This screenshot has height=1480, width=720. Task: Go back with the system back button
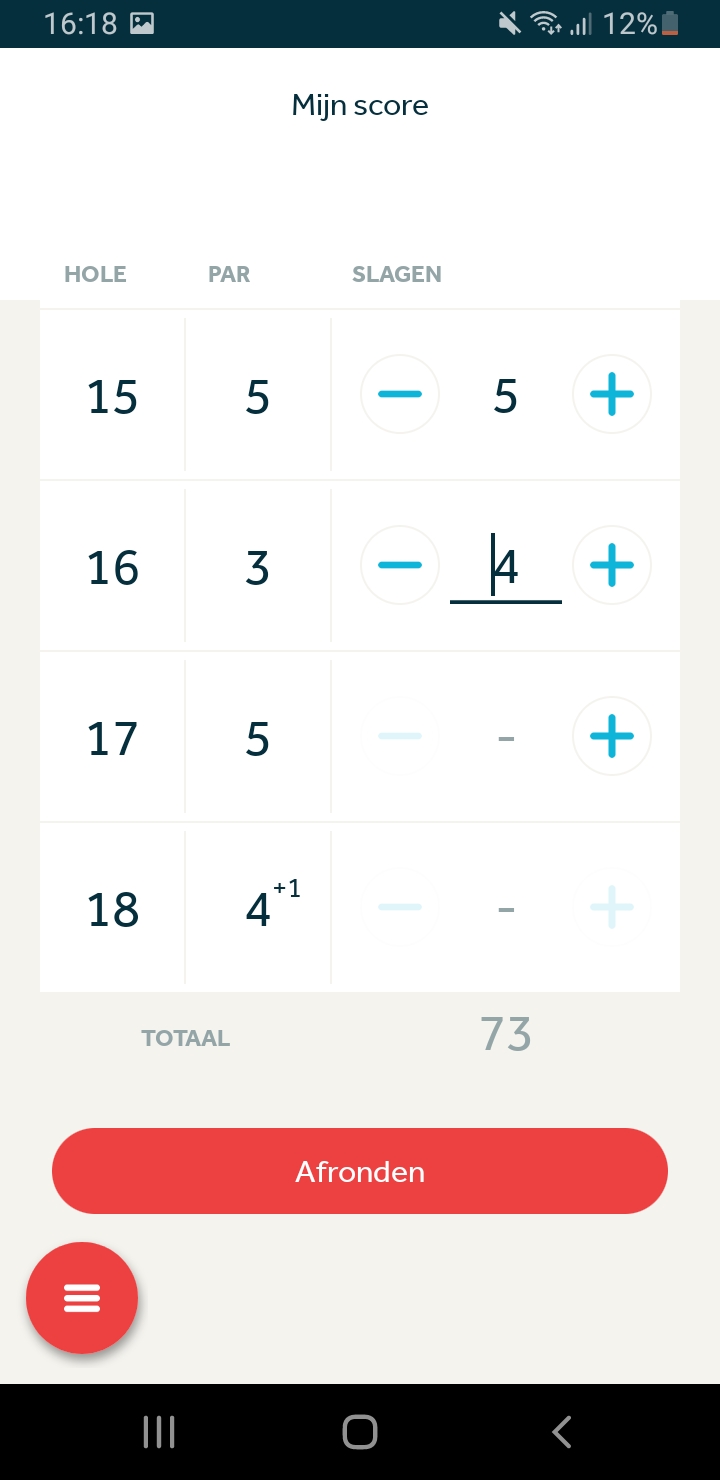[562, 1432]
